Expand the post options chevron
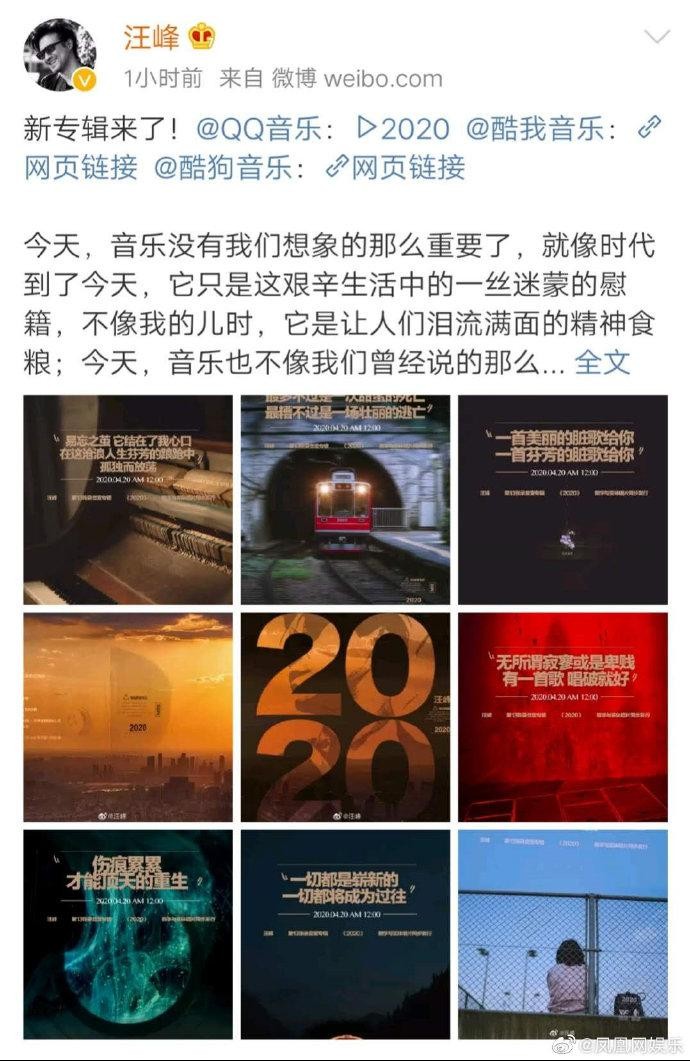Image resolution: width=690 pixels, height=1061 pixels. coord(657,38)
